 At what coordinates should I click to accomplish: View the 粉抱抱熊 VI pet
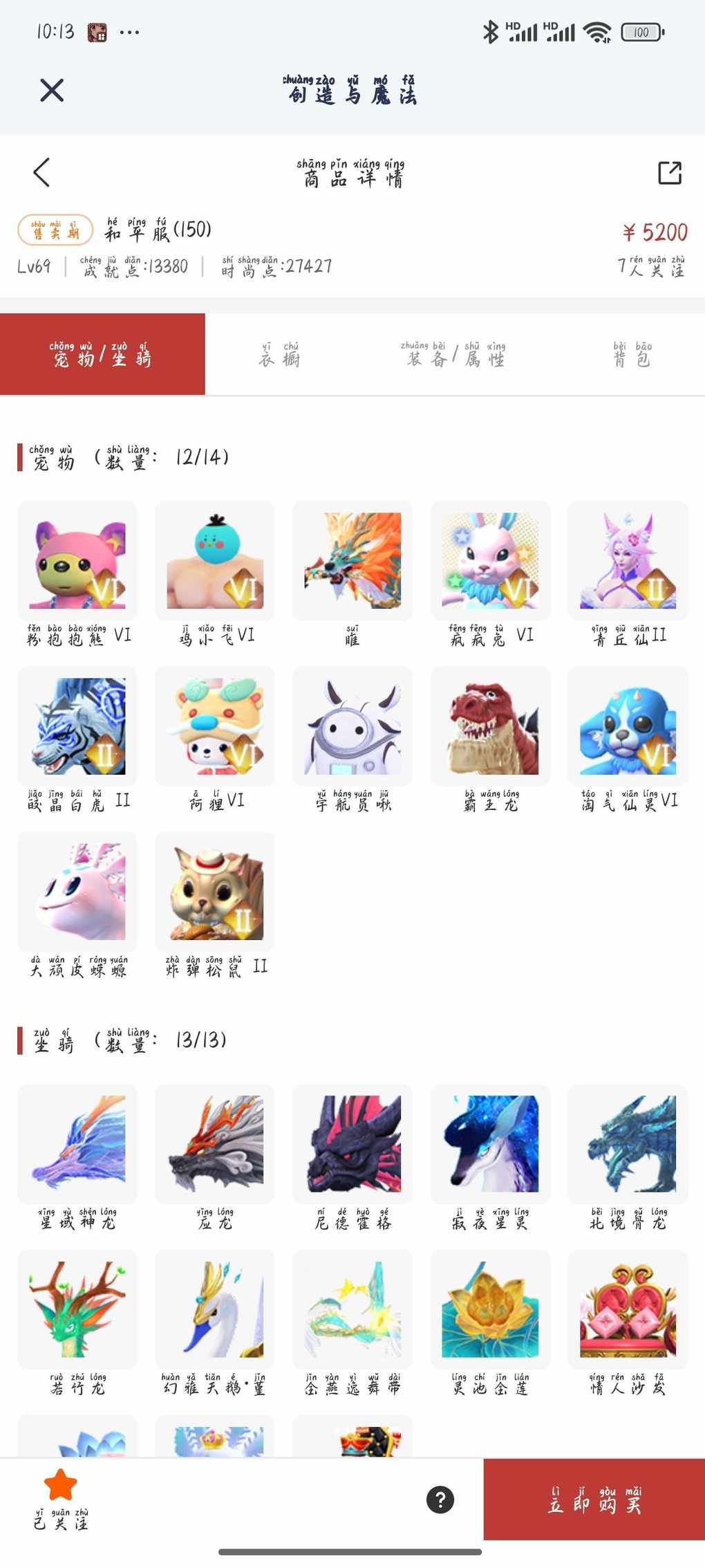[x=77, y=561]
